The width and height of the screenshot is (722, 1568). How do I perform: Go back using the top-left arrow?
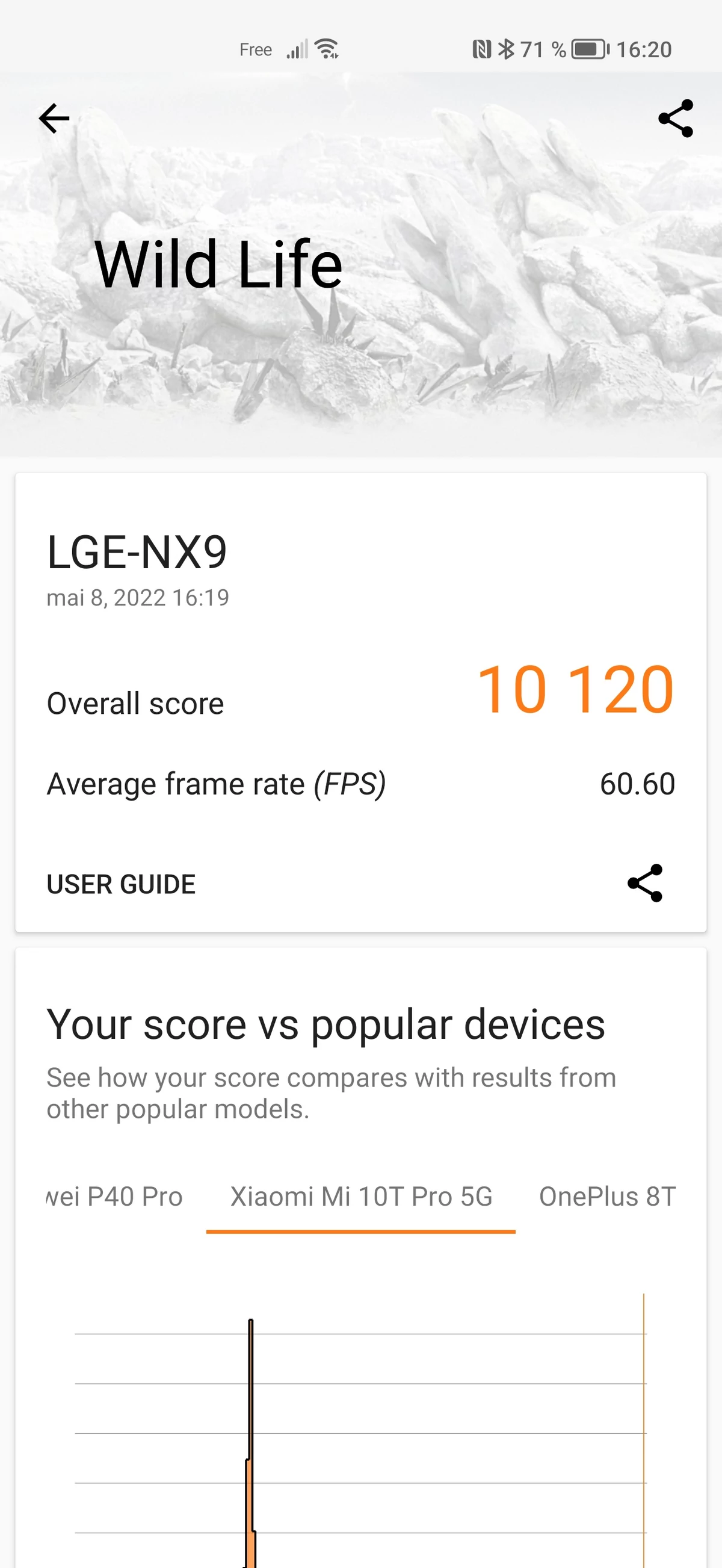54,118
